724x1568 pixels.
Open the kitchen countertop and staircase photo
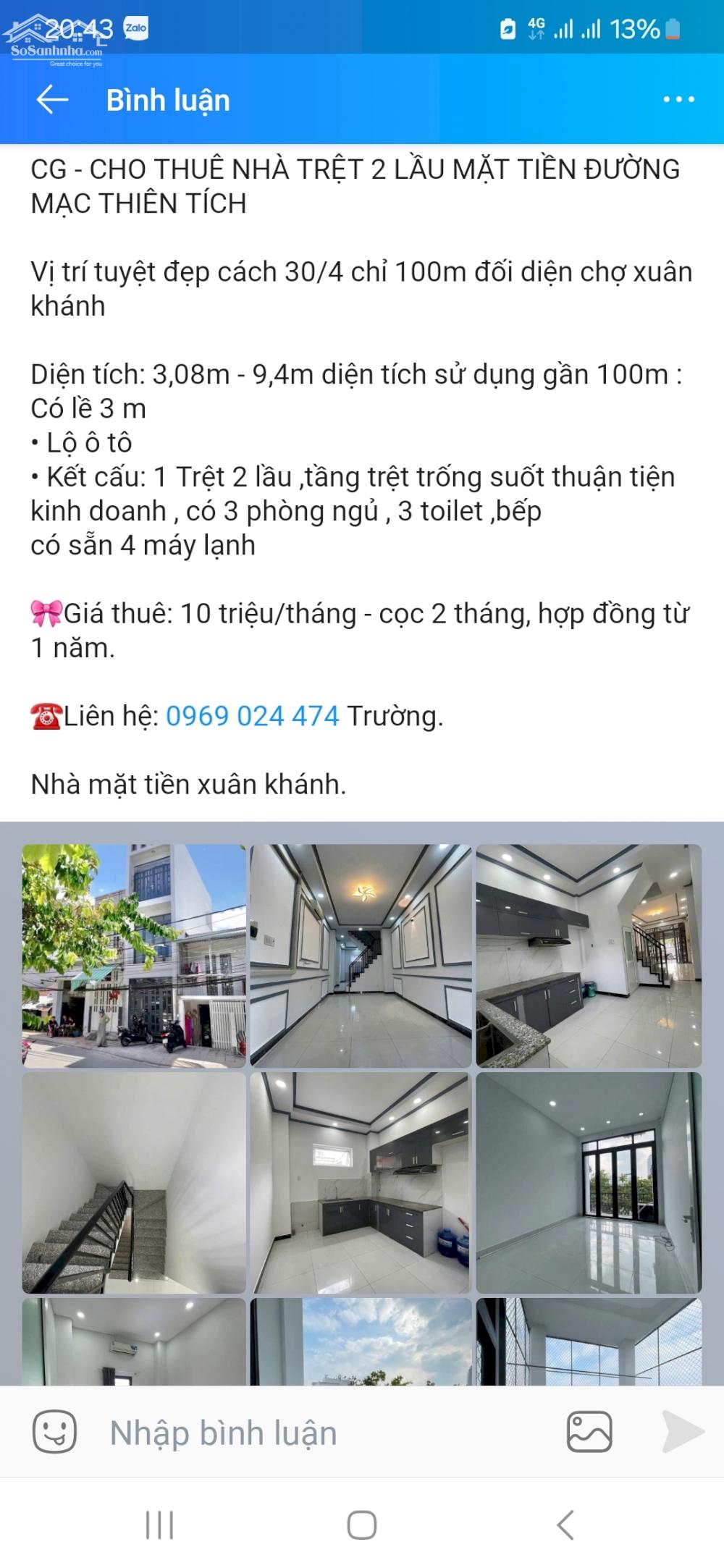click(x=589, y=956)
